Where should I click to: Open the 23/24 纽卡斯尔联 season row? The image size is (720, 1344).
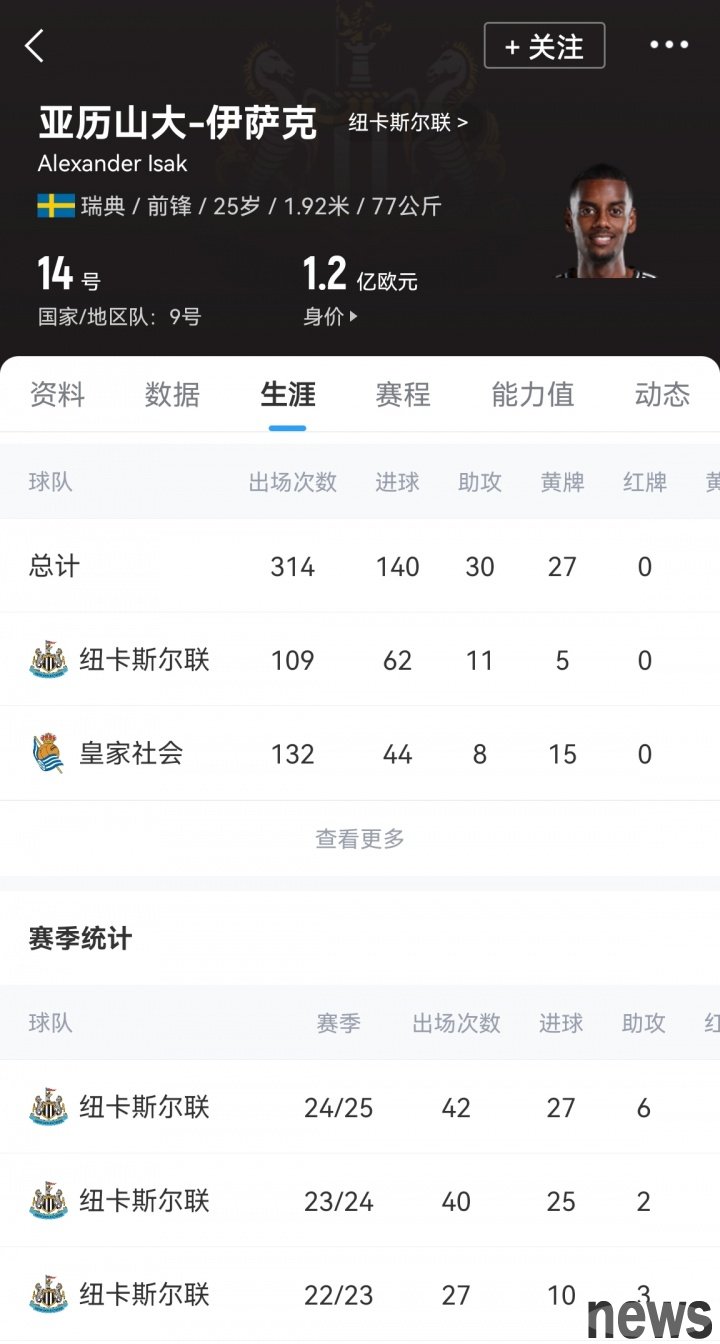pyautogui.click(x=360, y=1201)
